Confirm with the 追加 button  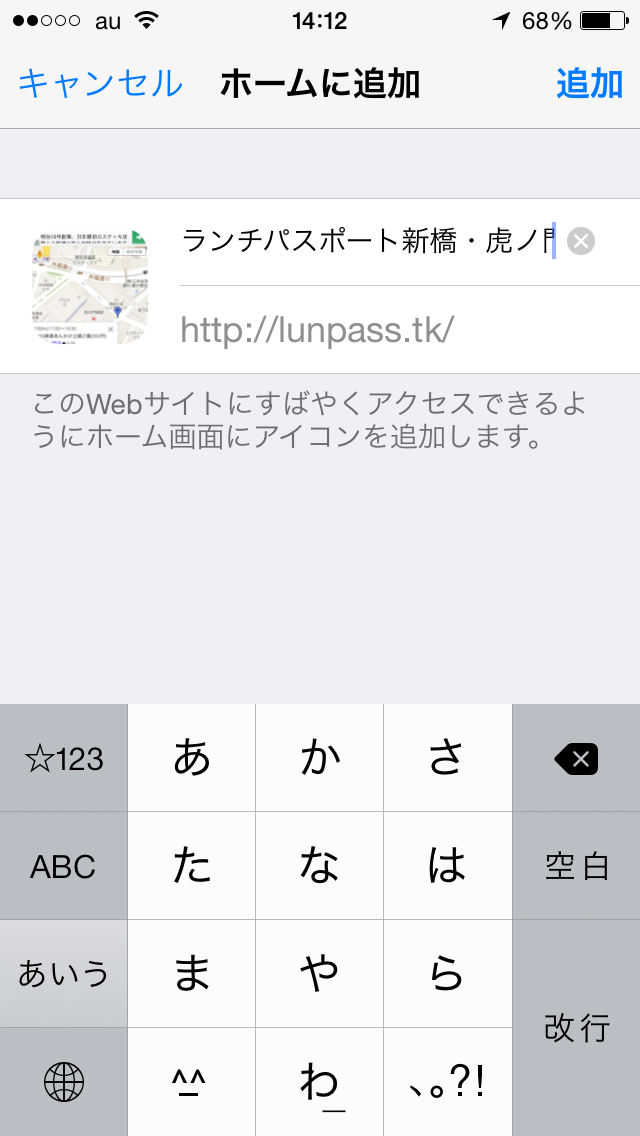[x=589, y=84]
